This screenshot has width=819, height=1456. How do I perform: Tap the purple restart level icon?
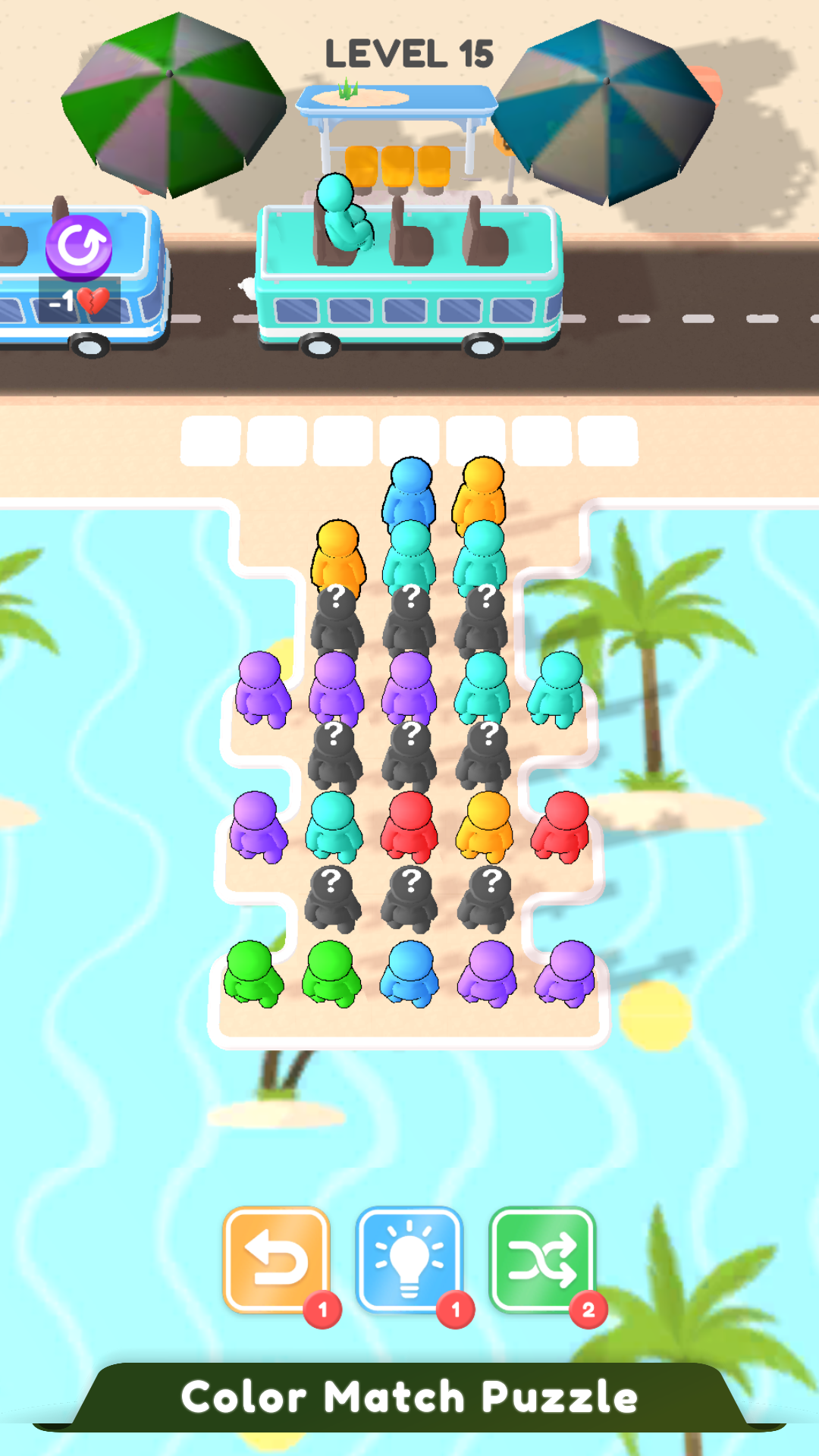[79, 247]
